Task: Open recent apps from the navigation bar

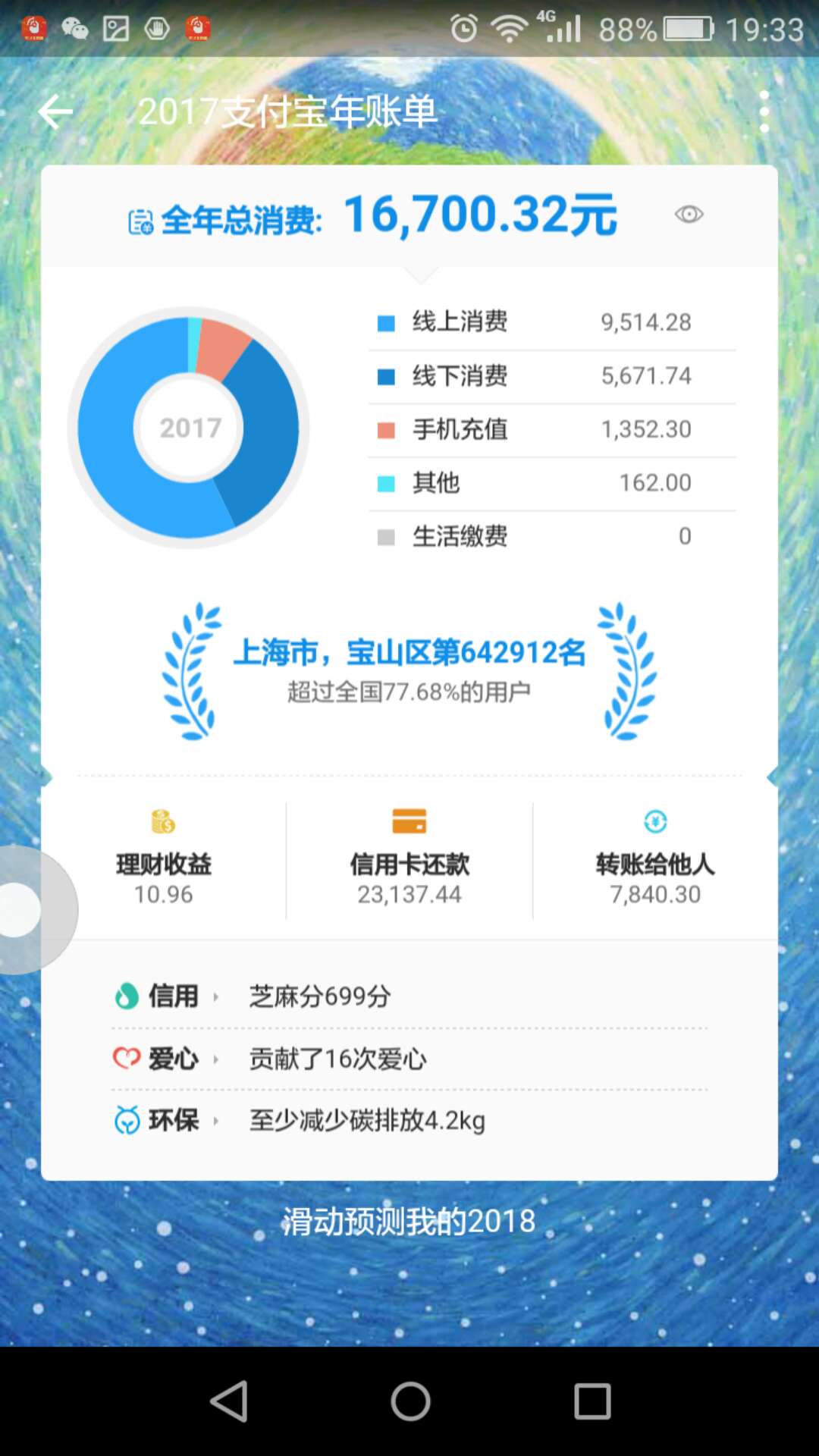Action: tap(592, 1401)
